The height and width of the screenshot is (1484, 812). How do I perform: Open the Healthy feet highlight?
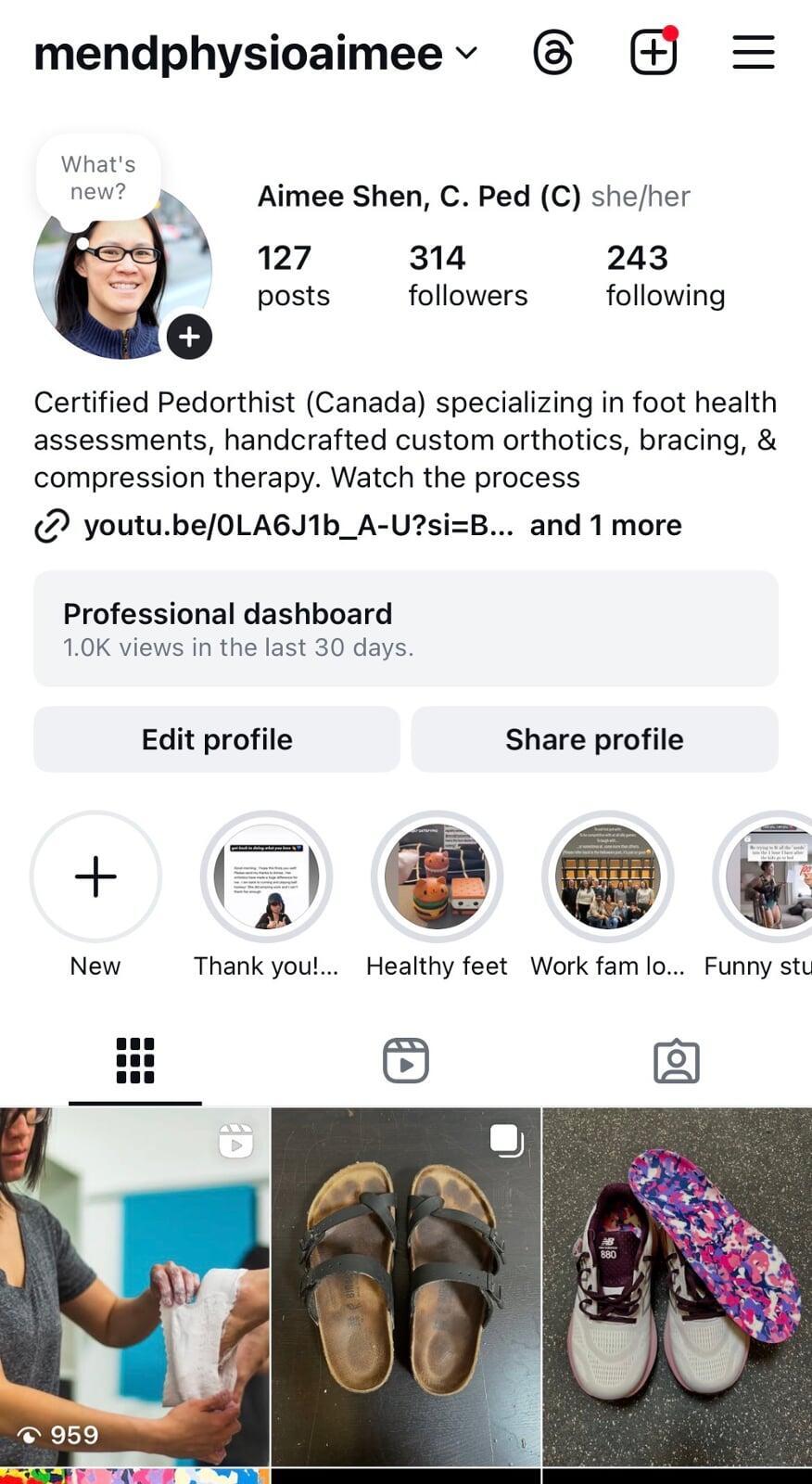pos(437,876)
